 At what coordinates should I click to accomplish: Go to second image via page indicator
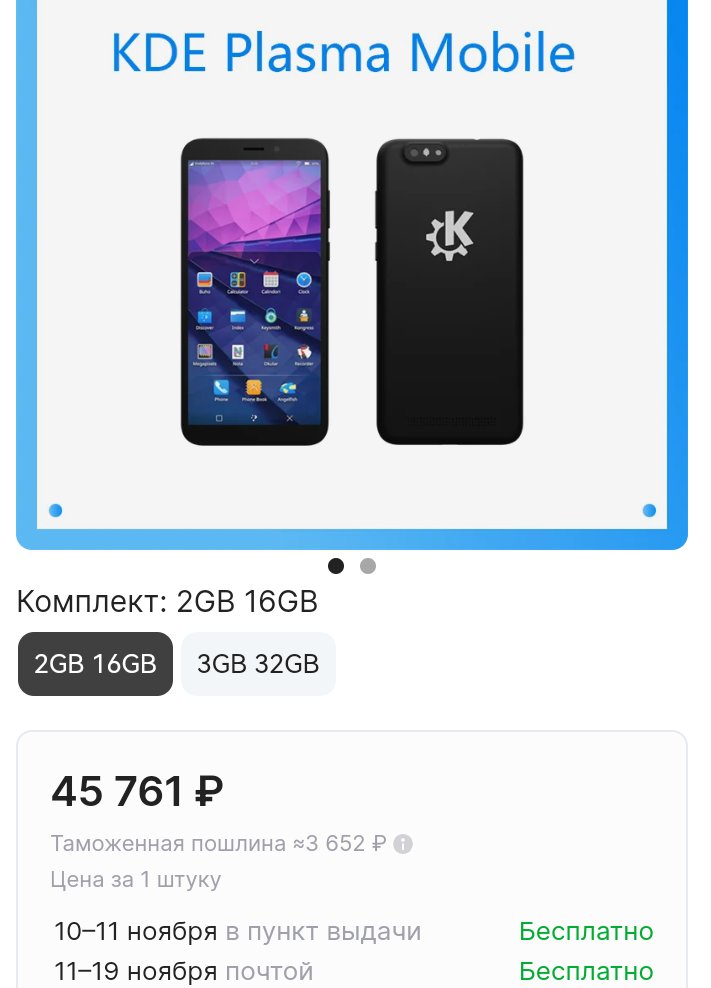click(x=368, y=566)
